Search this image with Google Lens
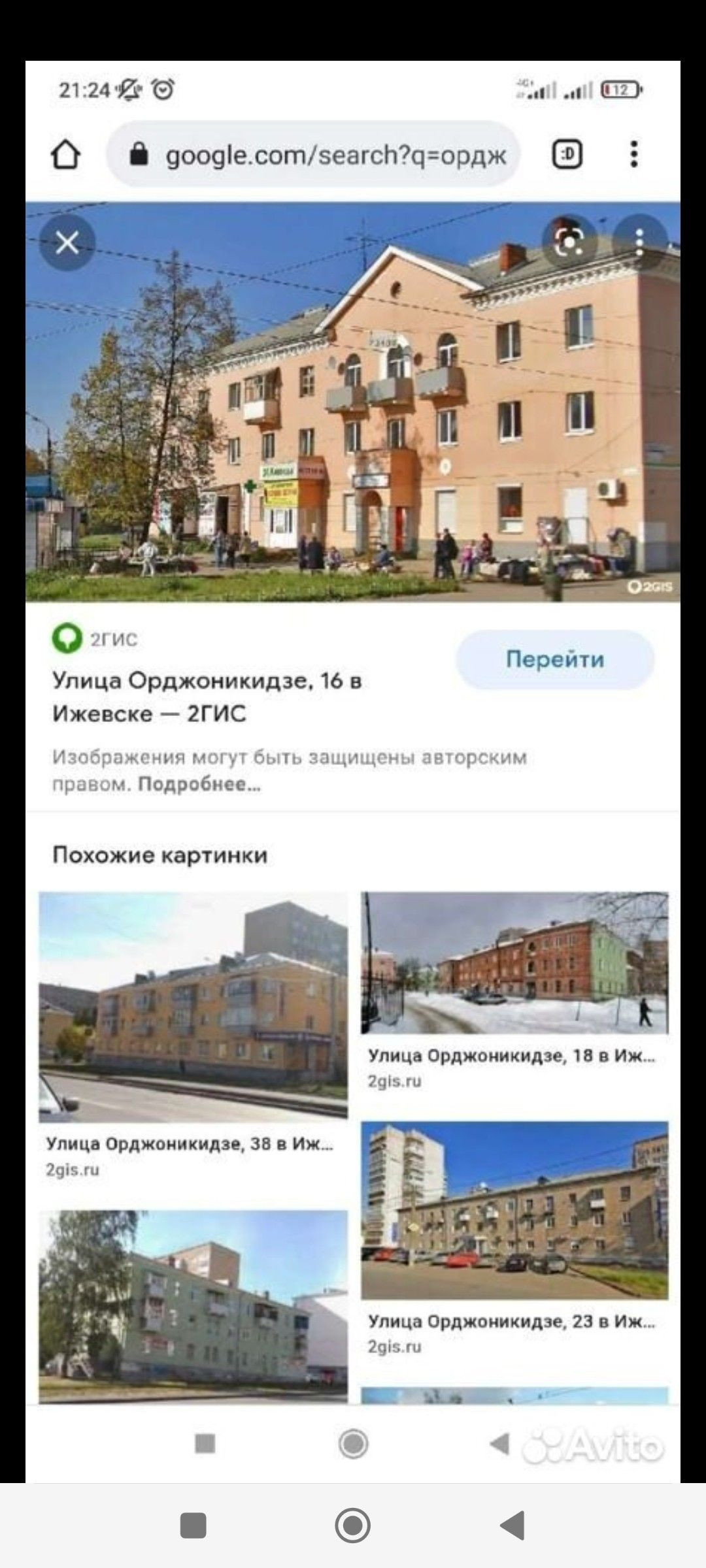The width and height of the screenshot is (706, 1568). tap(569, 243)
